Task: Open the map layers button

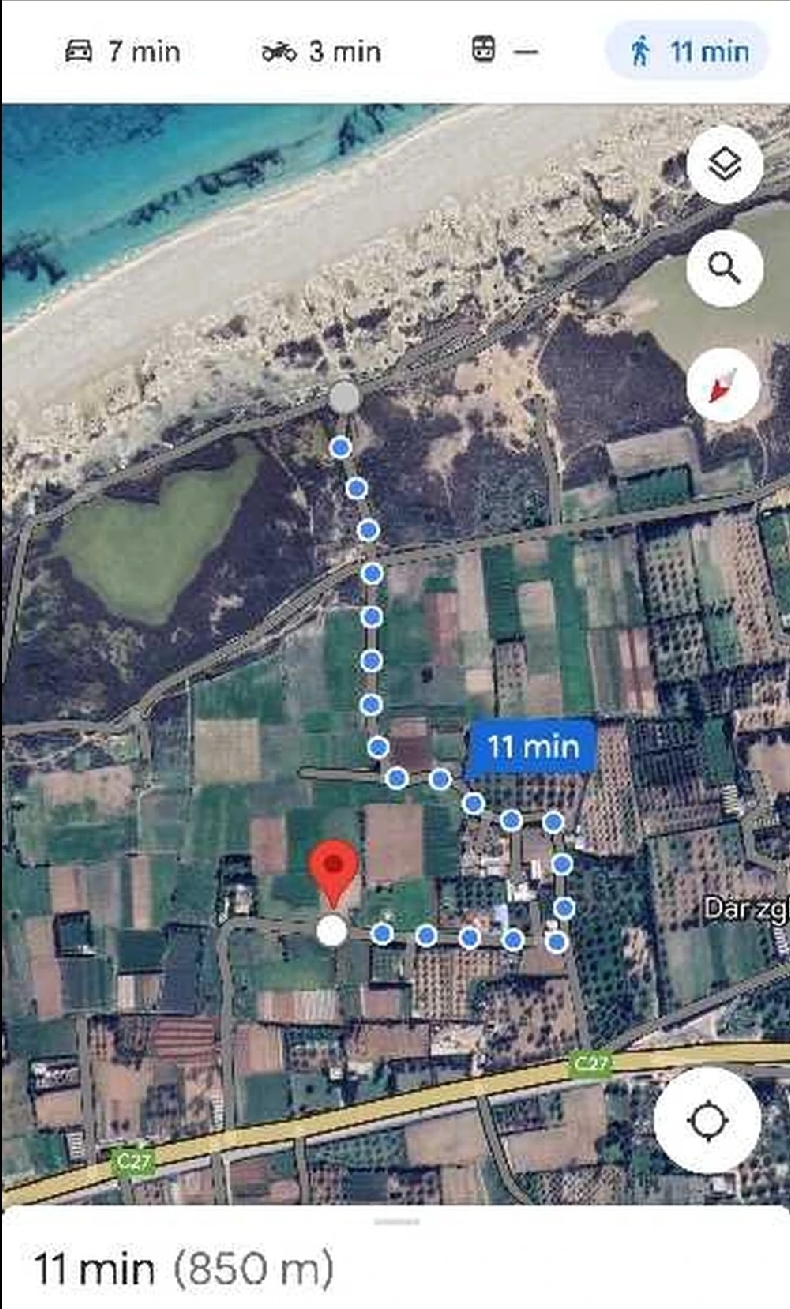Action: [x=724, y=165]
